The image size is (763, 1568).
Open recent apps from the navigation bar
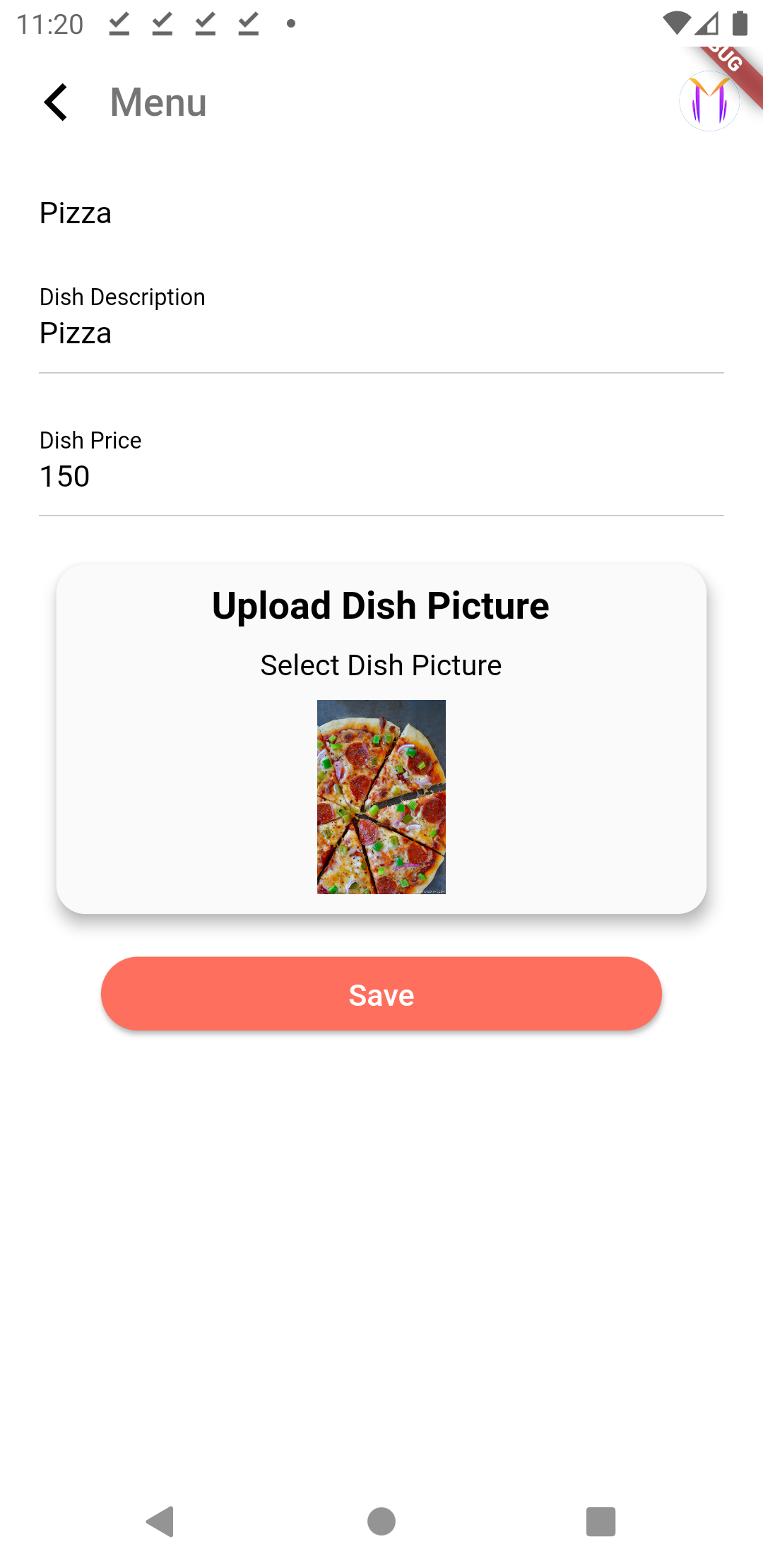pos(601,1521)
